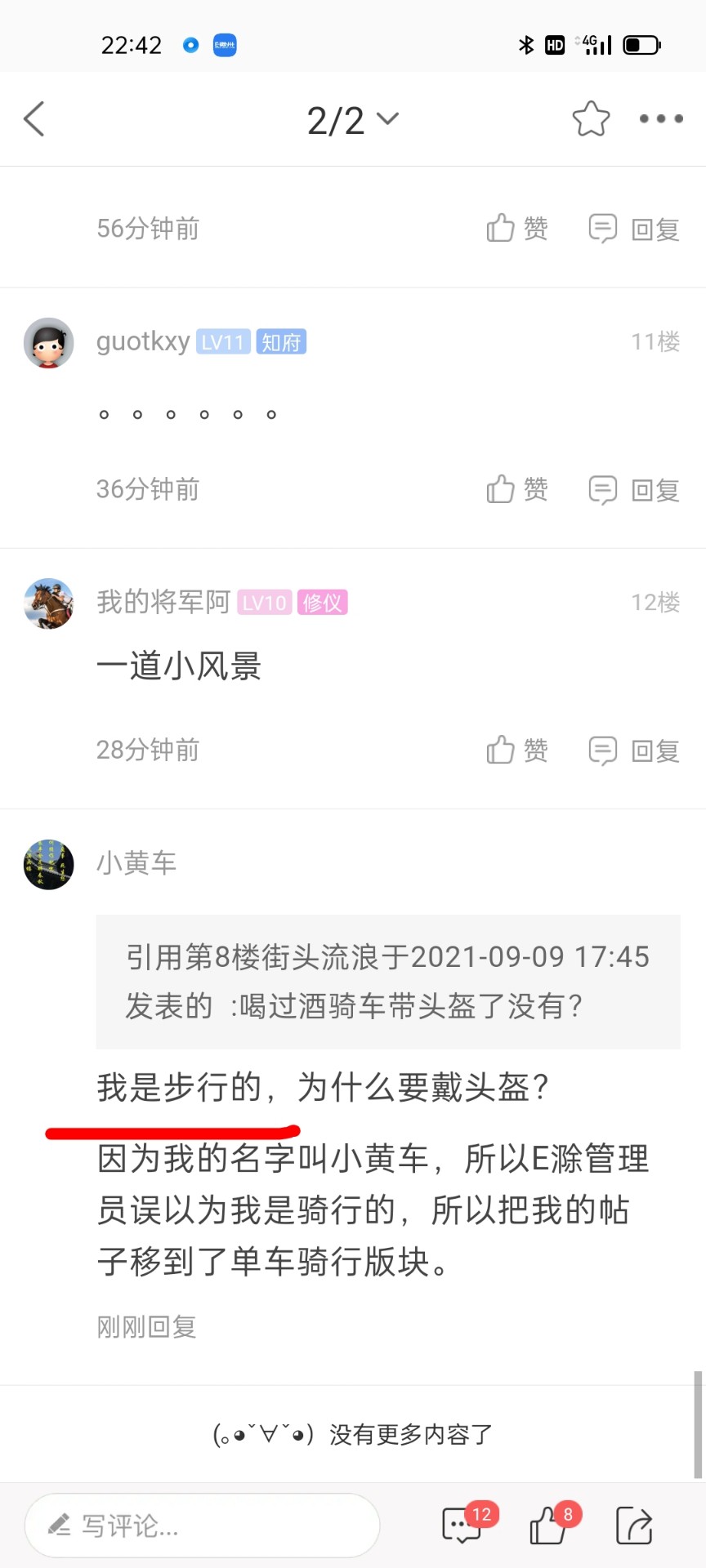706x1568 pixels.
Task: Tap the 写评论 comment input field
Action: pyautogui.click(x=202, y=1525)
